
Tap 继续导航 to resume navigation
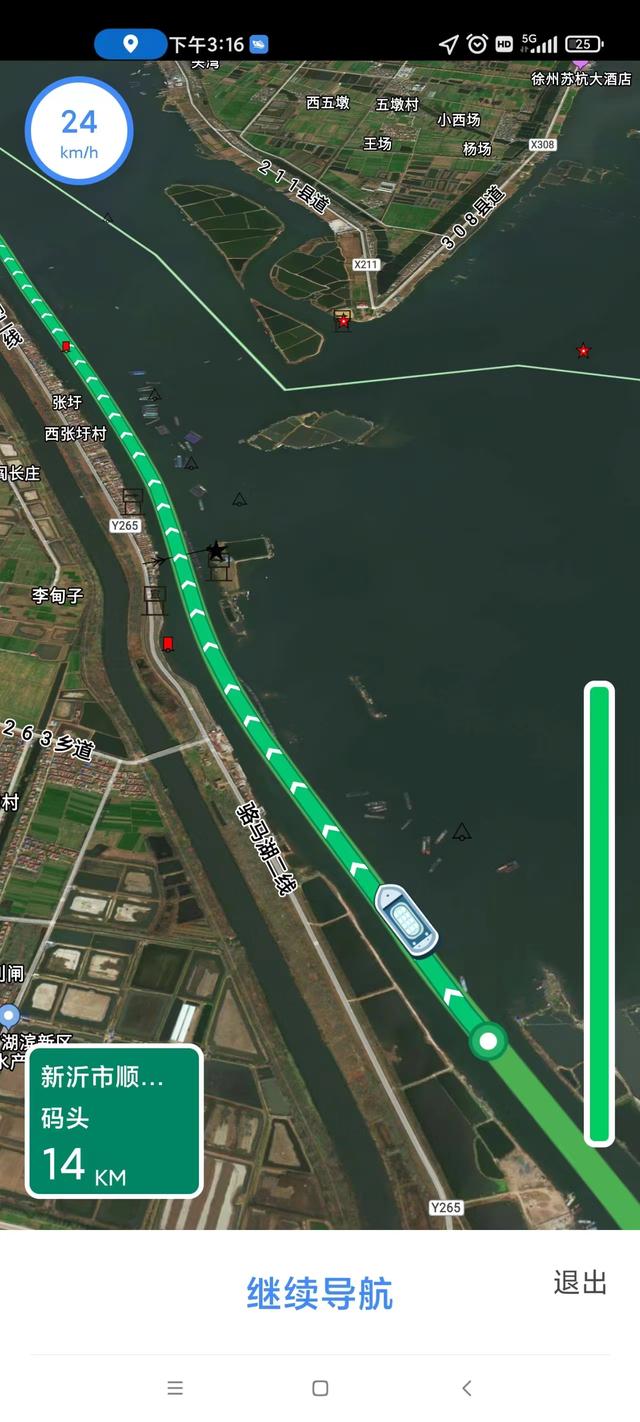pos(319,1293)
